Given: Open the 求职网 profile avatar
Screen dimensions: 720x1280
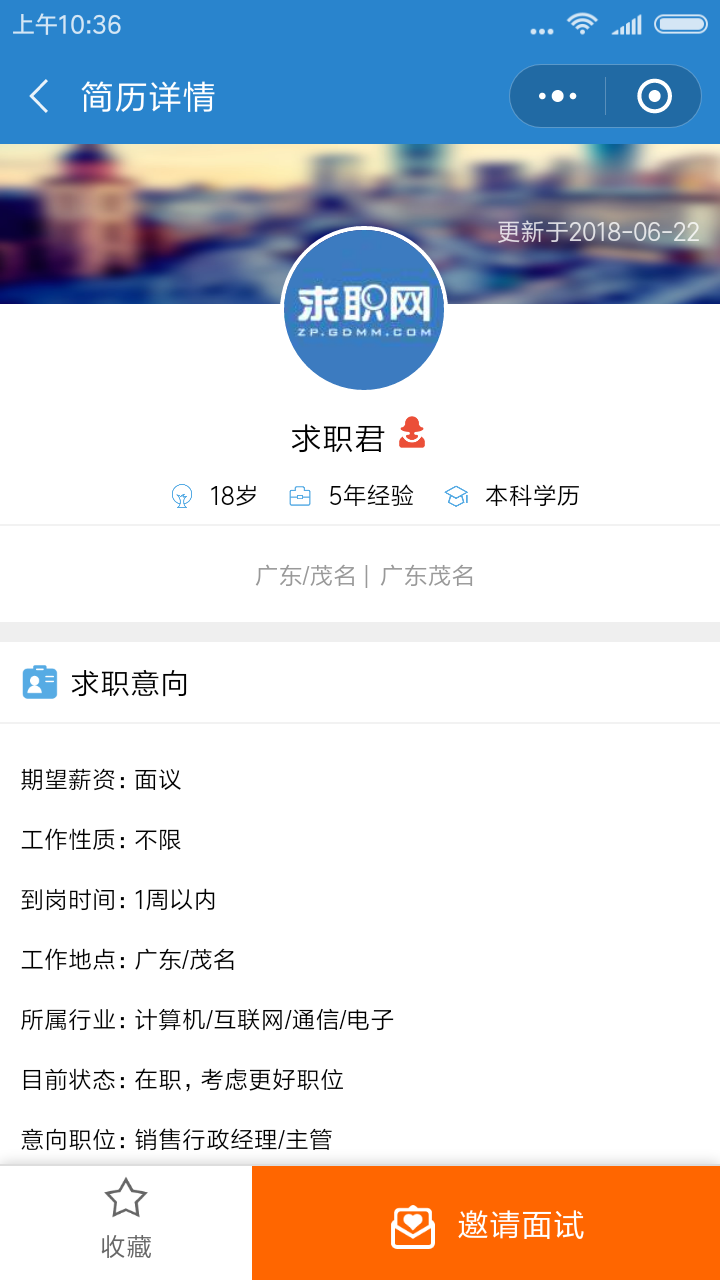Looking at the screenshot, I should pyautogui.click(x=364, y=309).
